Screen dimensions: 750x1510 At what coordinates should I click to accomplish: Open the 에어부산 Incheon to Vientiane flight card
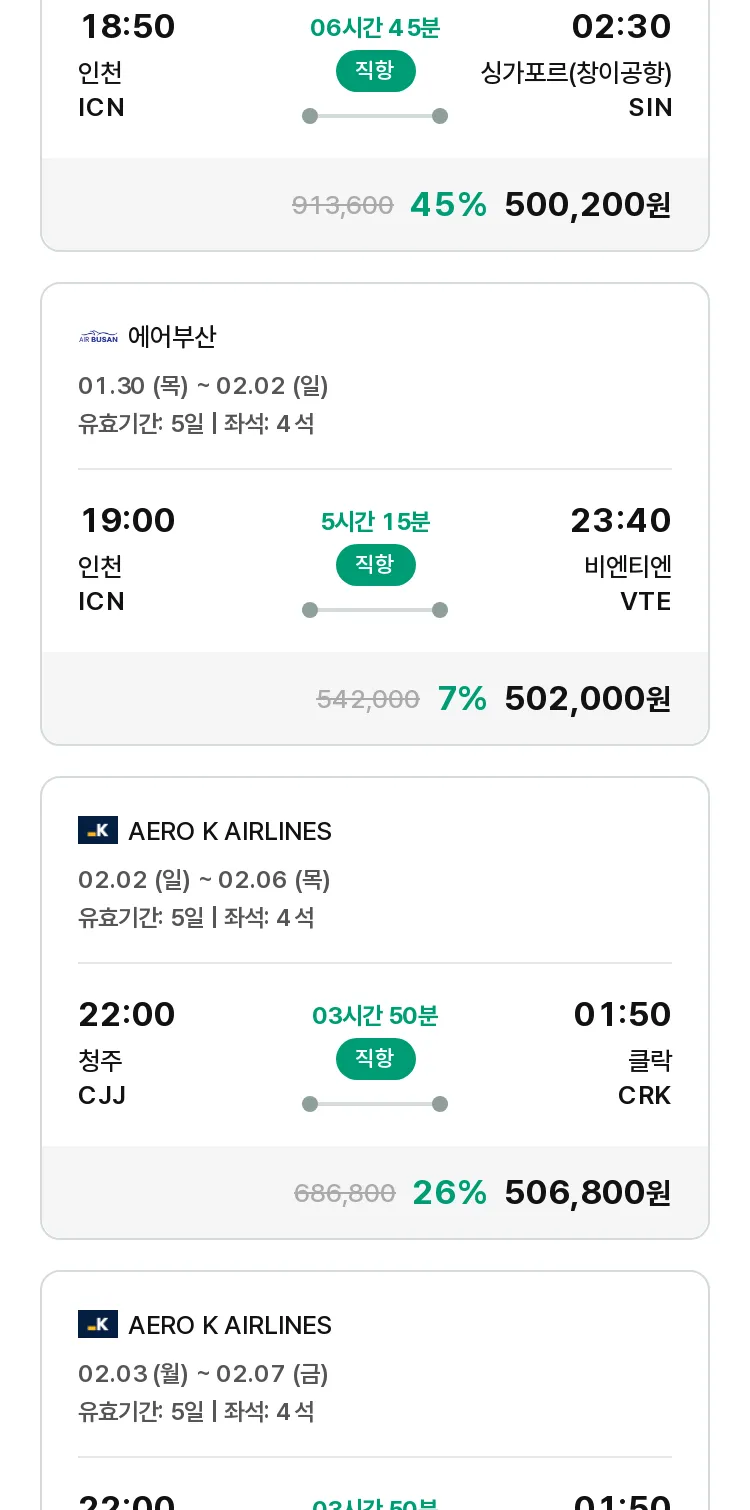375,514
